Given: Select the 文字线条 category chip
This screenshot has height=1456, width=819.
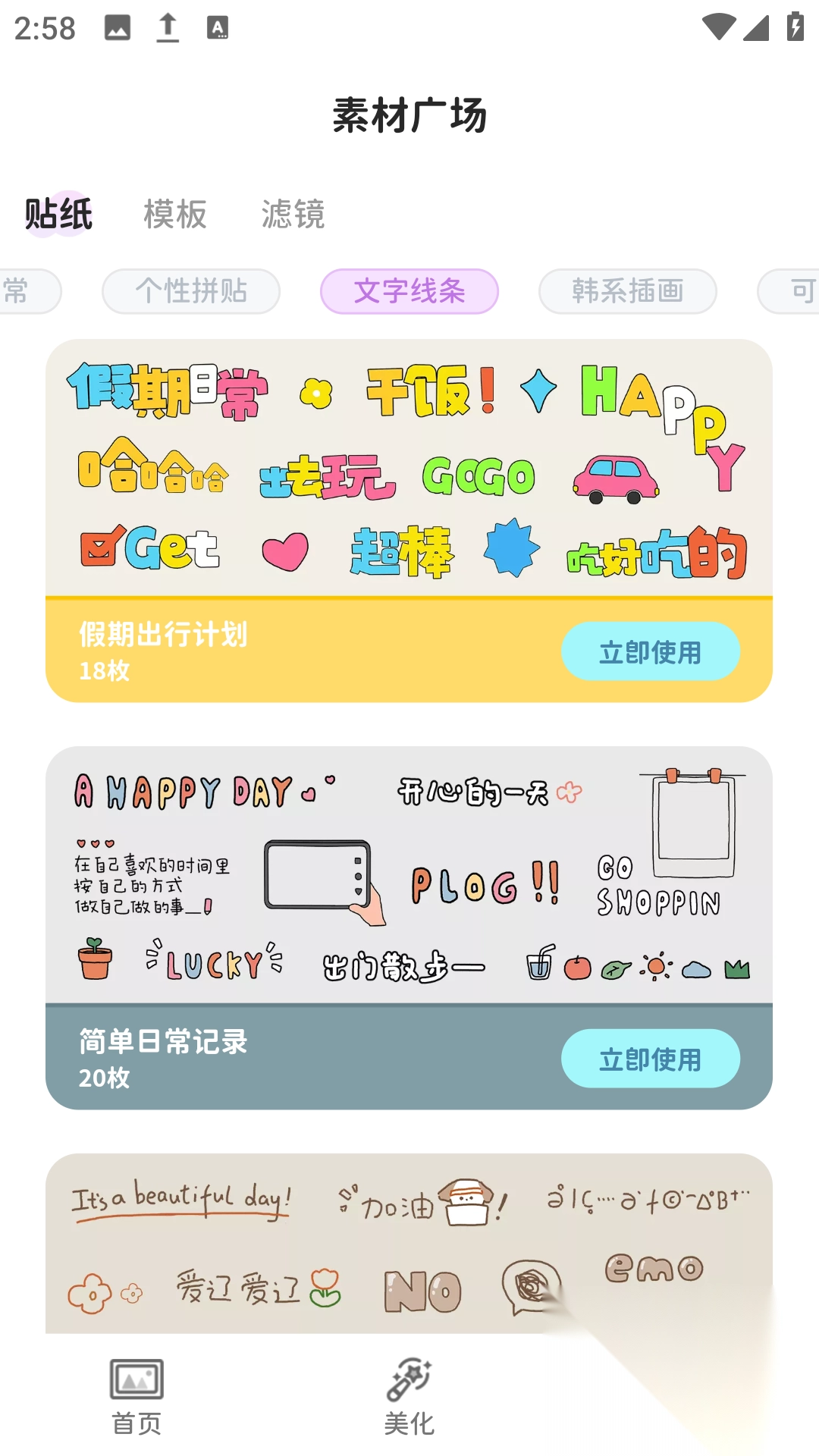Looking at the screenshot, I should tap(409, 291).
